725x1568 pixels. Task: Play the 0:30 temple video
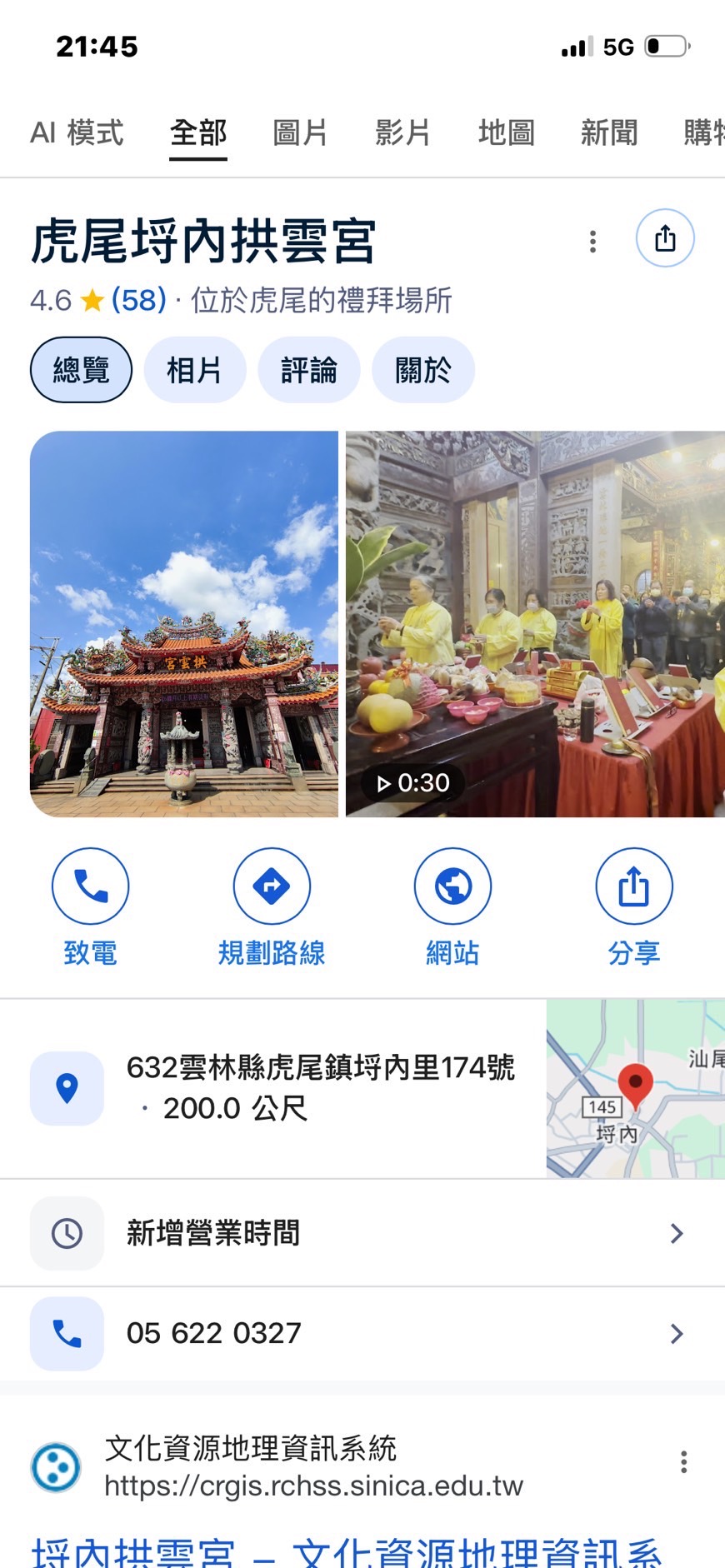tap(535, 623)
